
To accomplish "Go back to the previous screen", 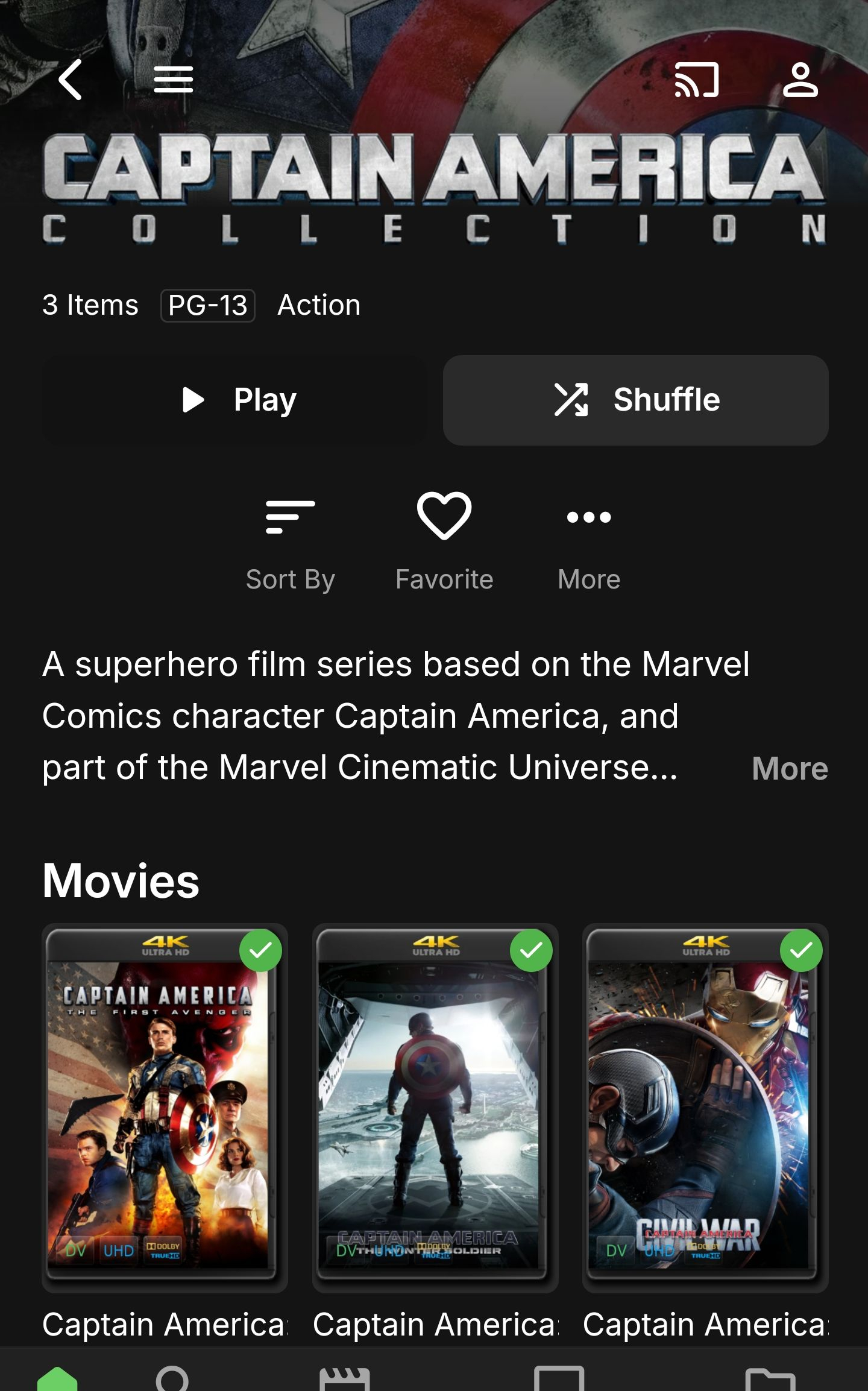I will pyautogui.click(x=71, y=80).
